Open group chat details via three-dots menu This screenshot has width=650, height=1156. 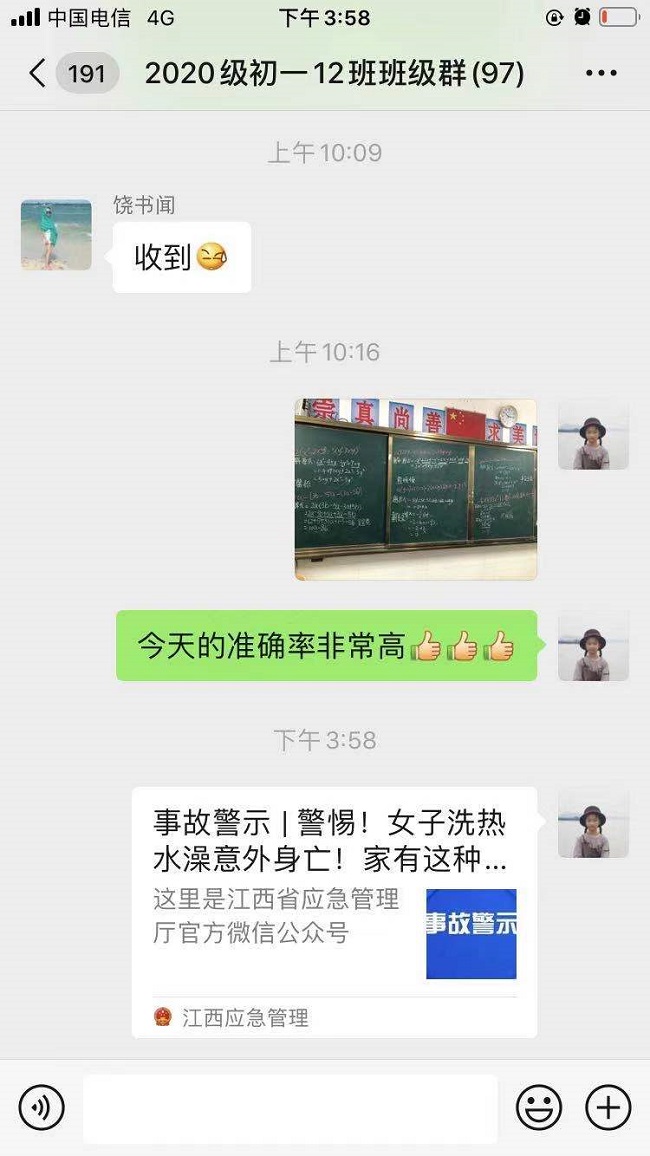tap(601, 74)
